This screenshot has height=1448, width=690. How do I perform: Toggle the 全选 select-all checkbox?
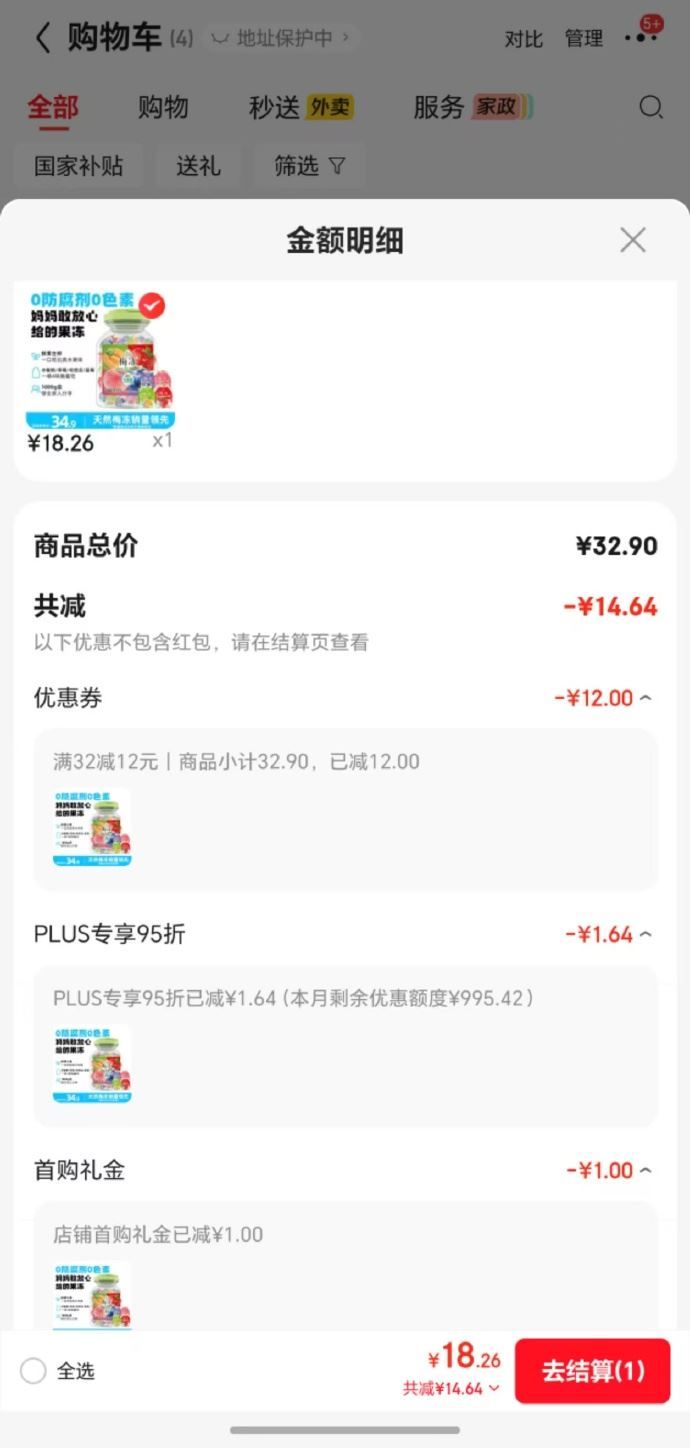pyautogui.click(x=34, y=1371)
